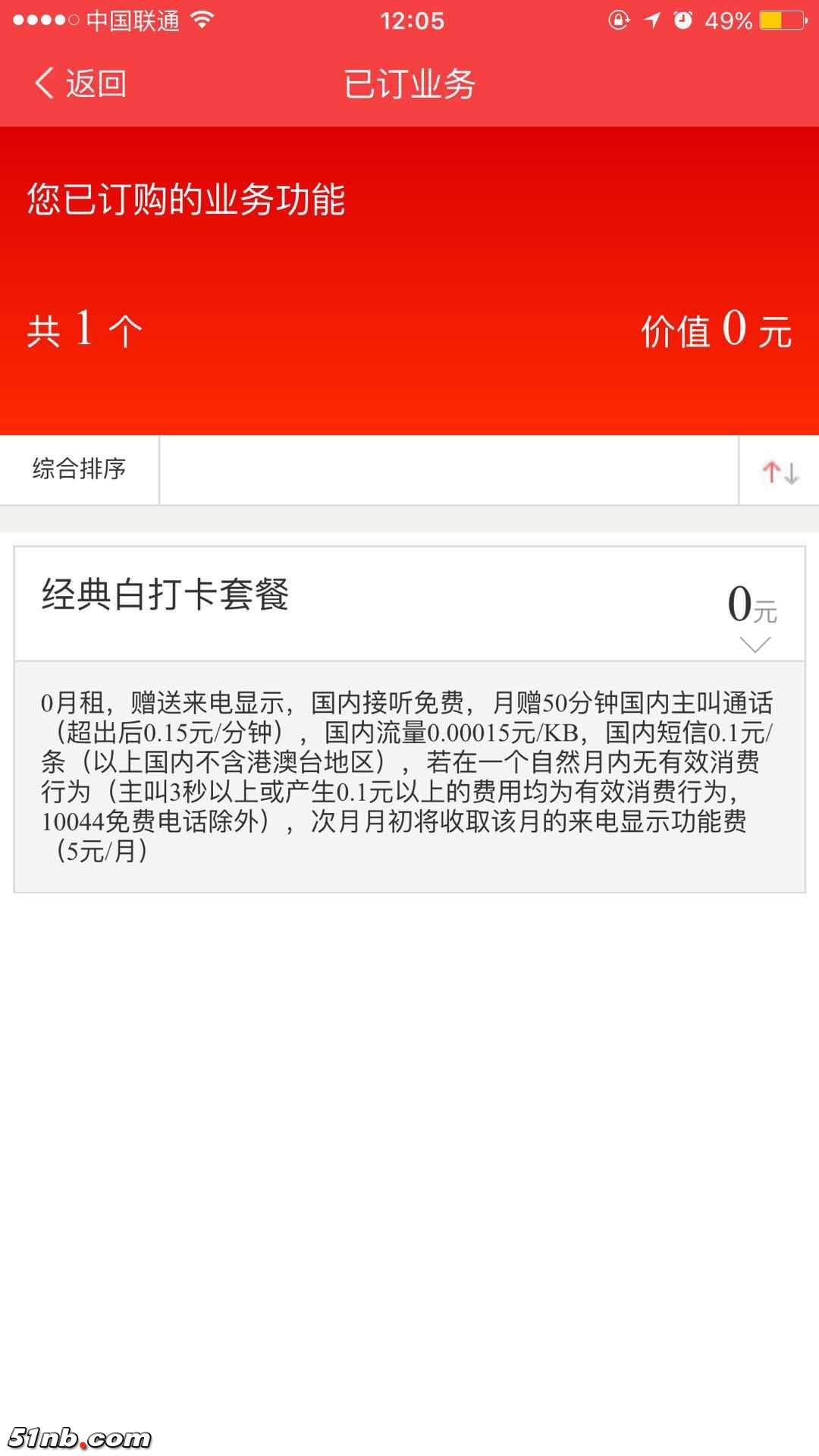Toggle sort order with the red up arrow
The width and height of the screenshot is (819, 1456).
pyautogui.click(x=770, y=470)
